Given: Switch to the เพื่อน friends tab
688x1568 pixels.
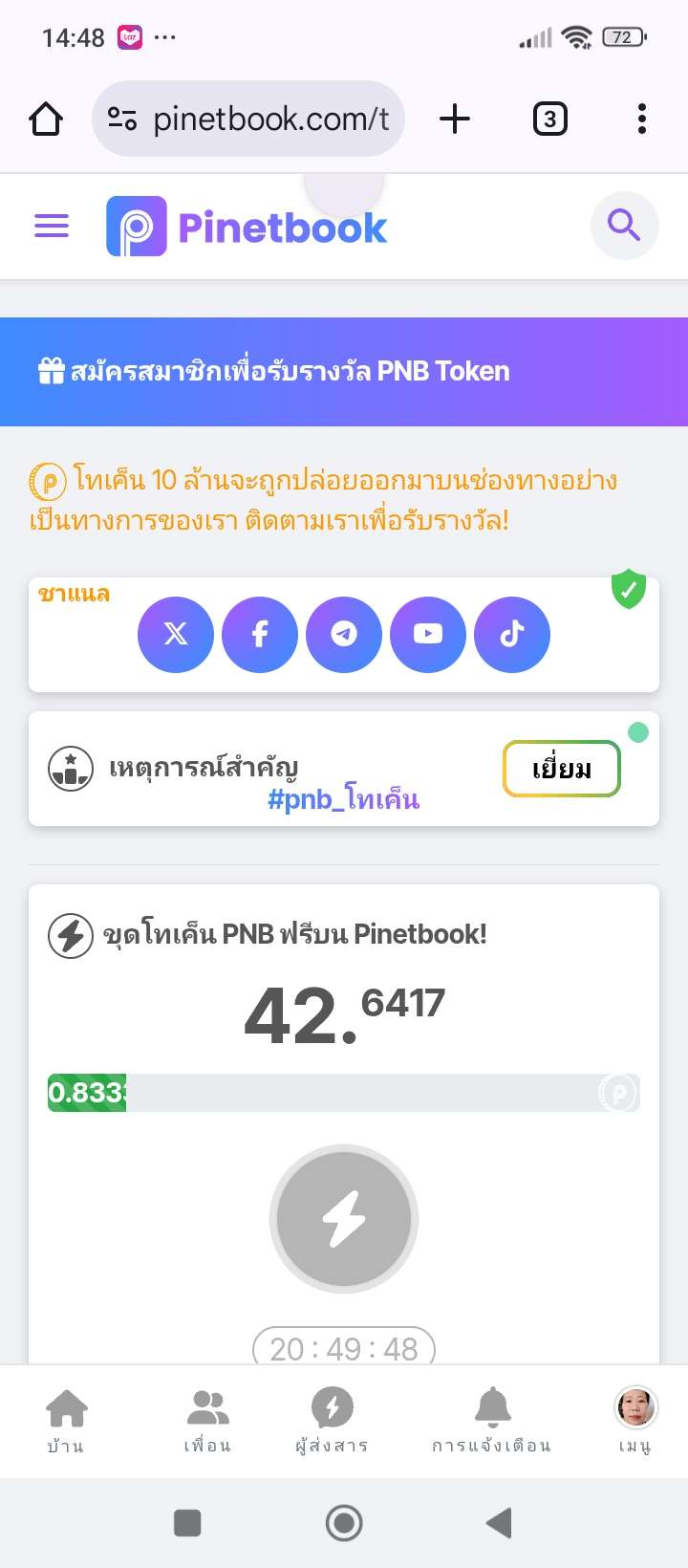Looking at the screenshot, I should [x=207, y=1420].
